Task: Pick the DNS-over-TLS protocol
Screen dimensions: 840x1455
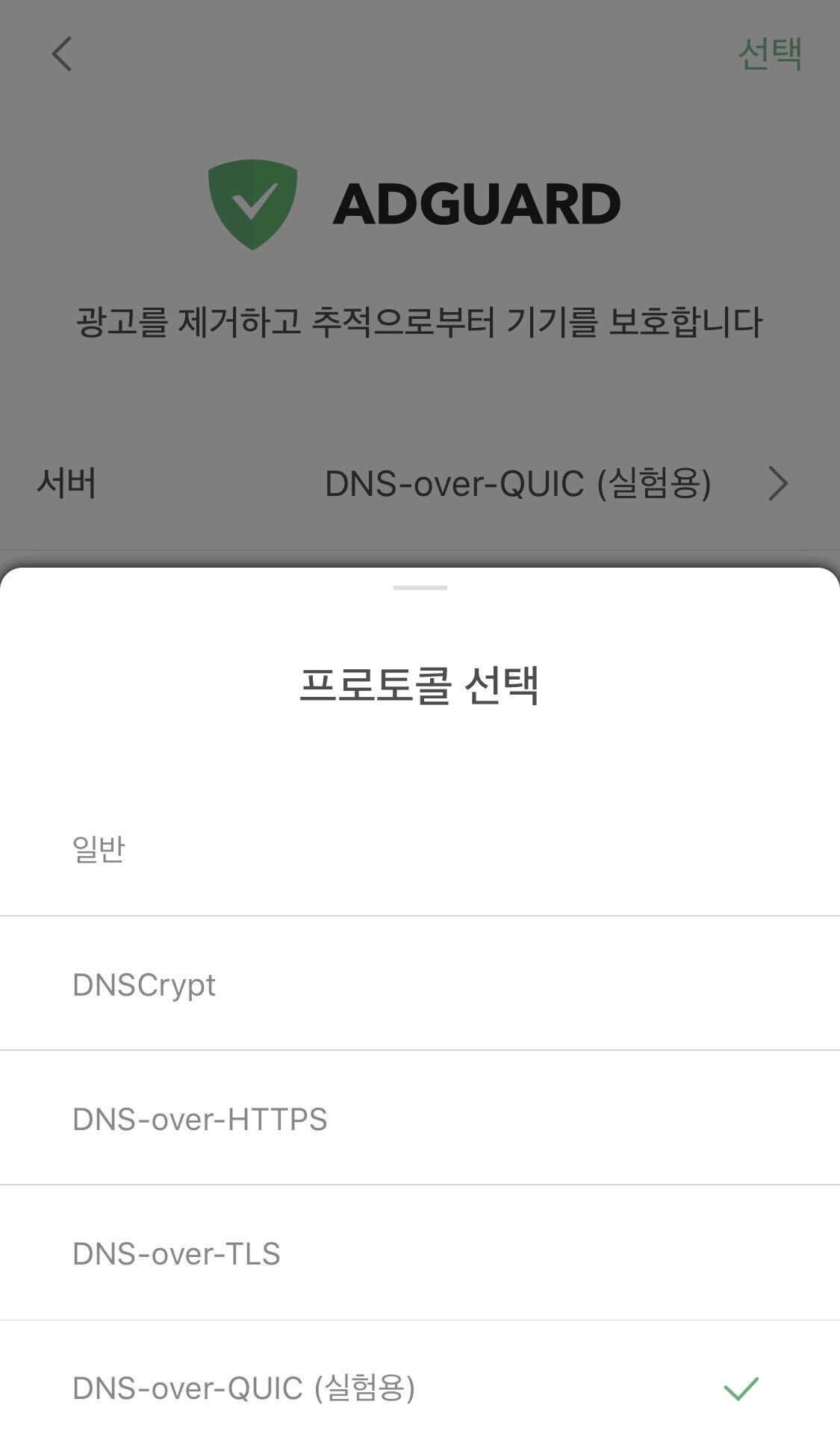Action: click(420, 1253)
